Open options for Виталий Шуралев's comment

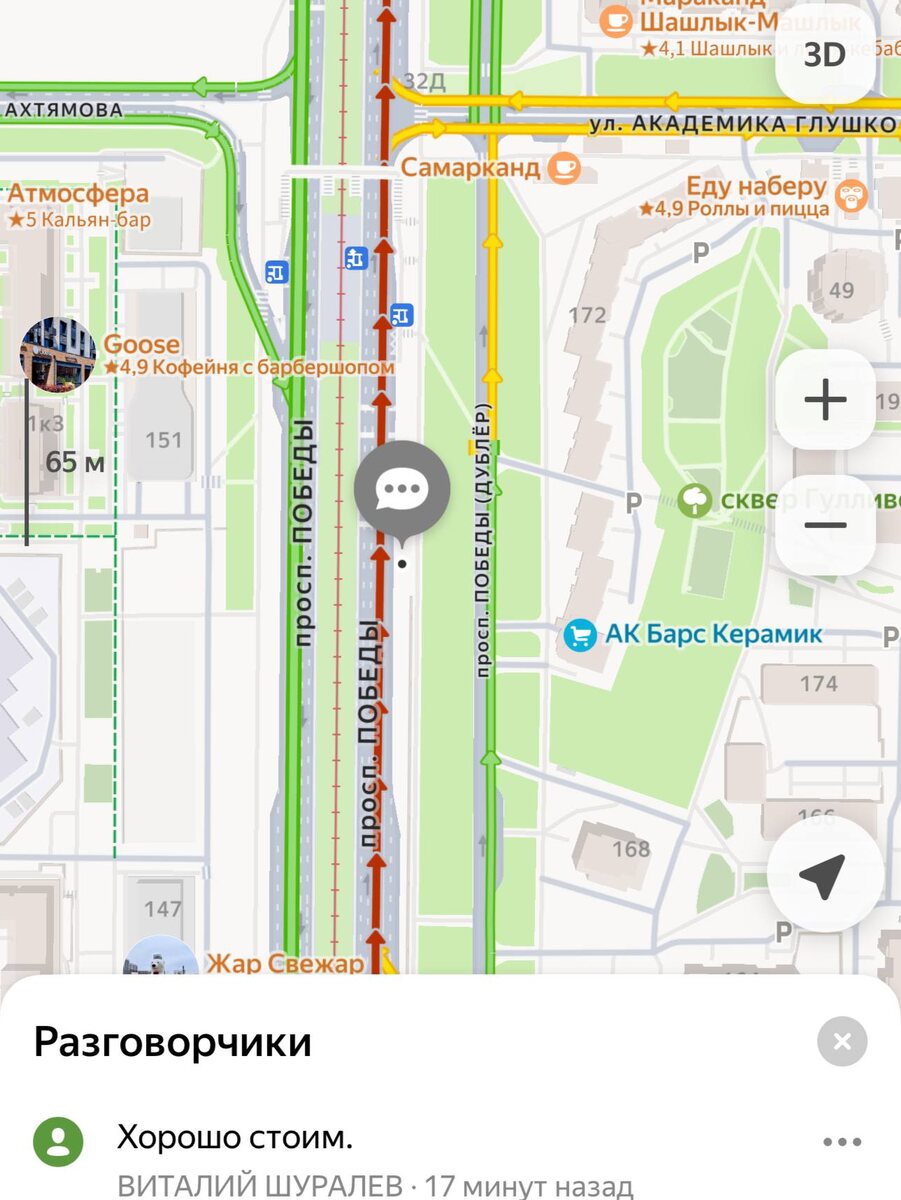coord(841,1141)
